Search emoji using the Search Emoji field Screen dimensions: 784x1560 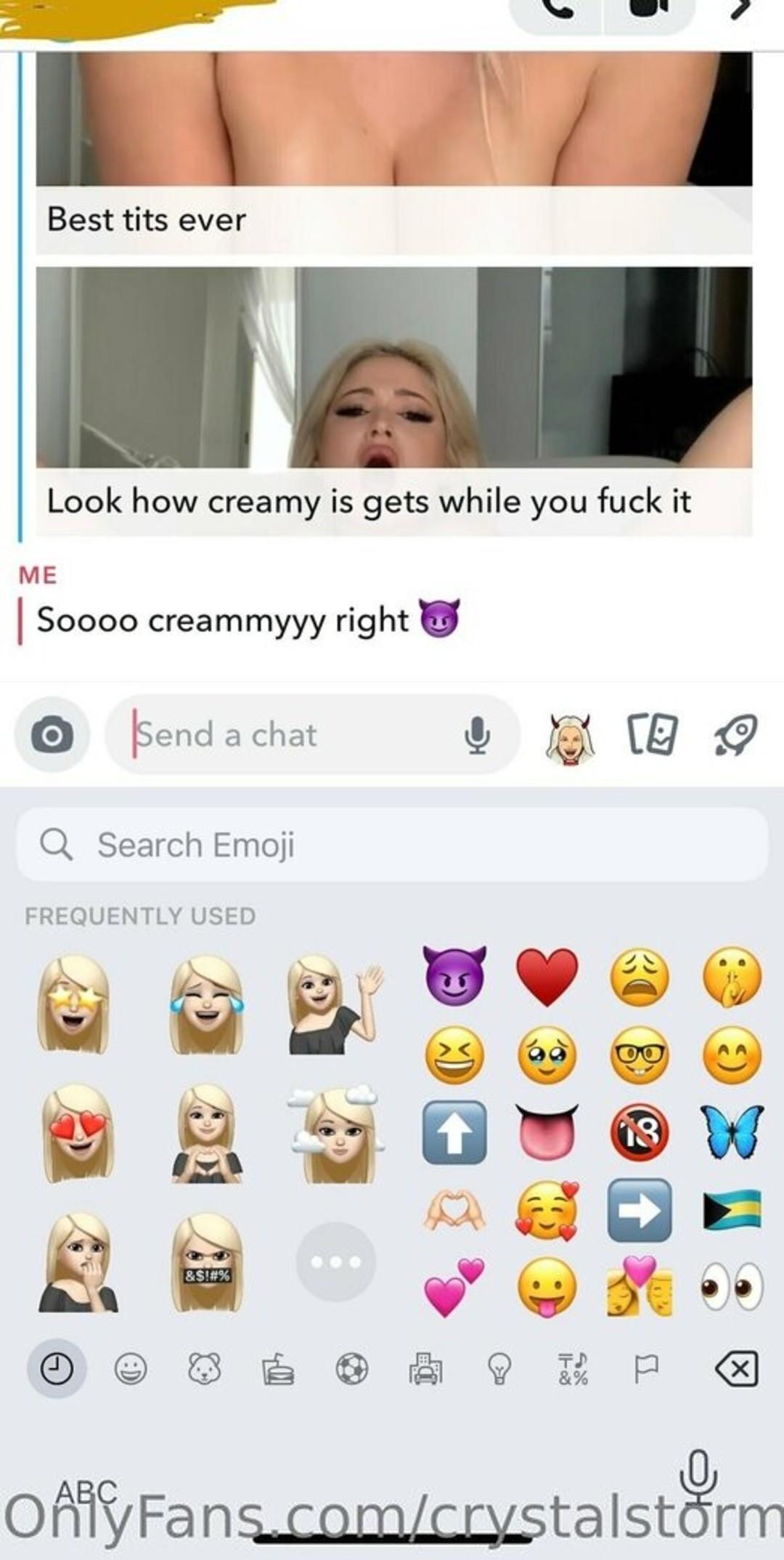click(x=392, y=845)
